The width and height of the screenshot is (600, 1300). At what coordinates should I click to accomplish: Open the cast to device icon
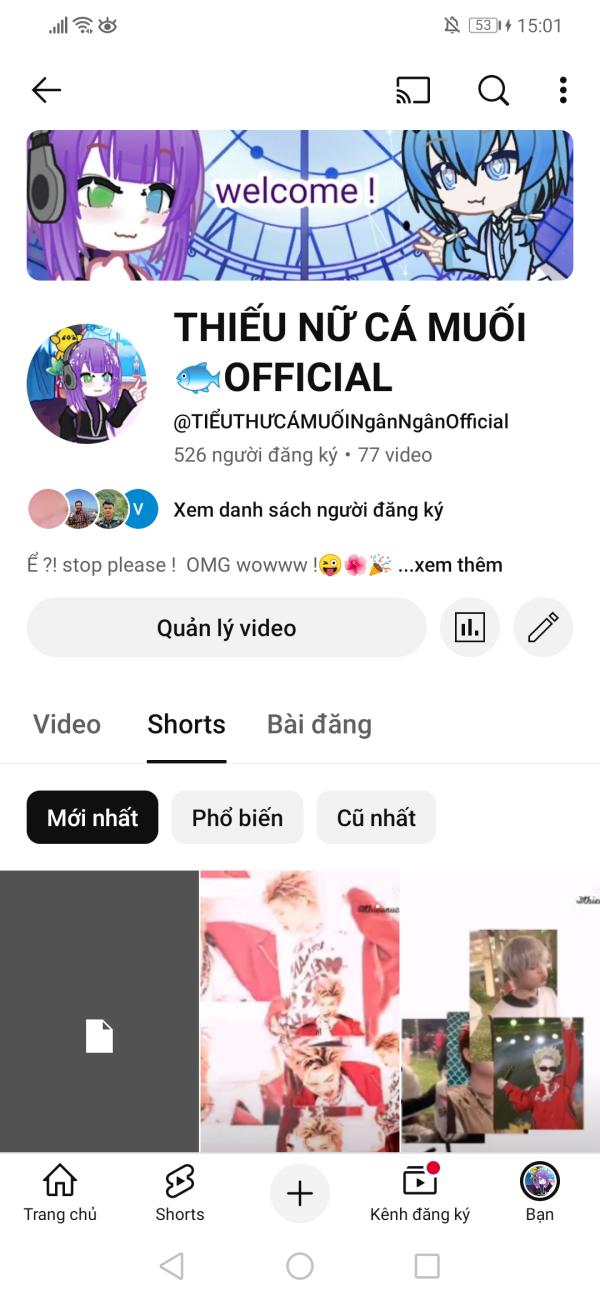413,90
